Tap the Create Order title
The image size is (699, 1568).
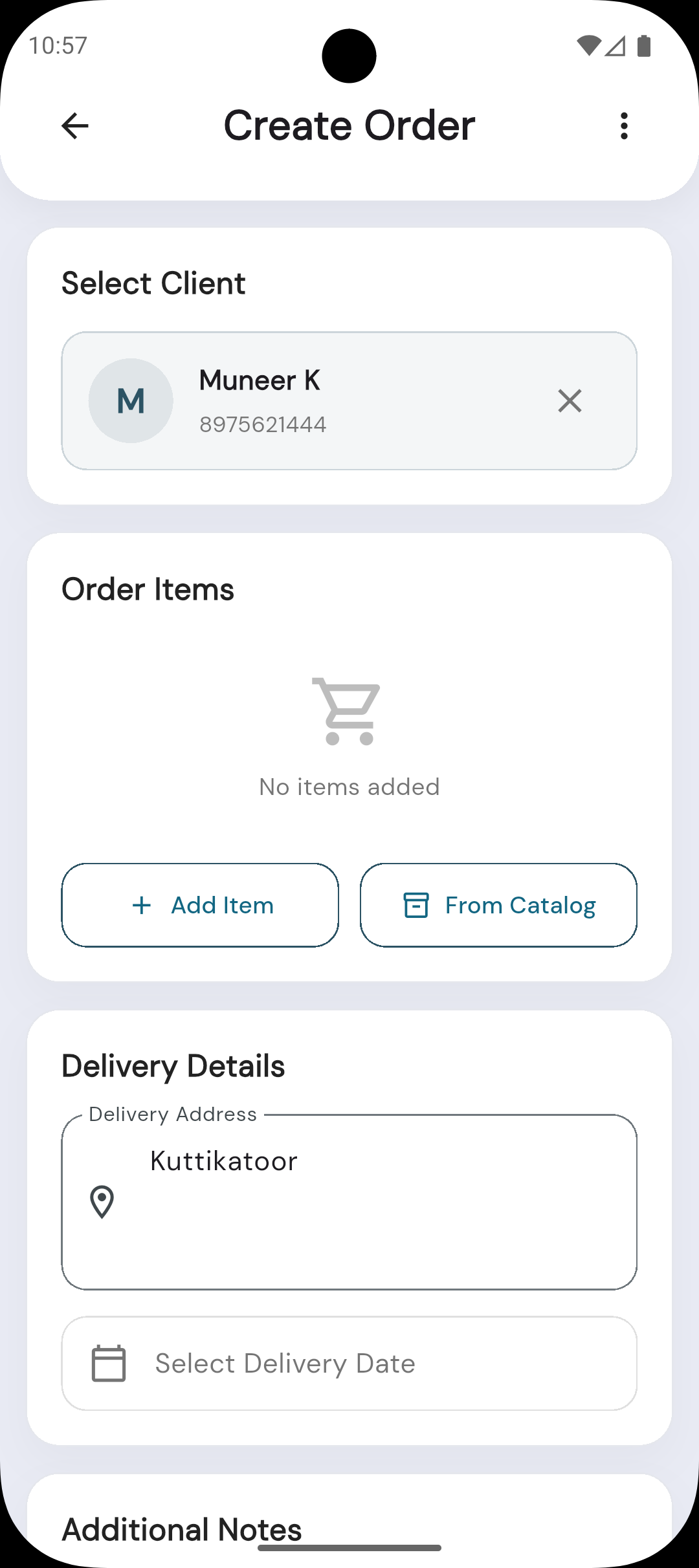click(x=349, y=124)
